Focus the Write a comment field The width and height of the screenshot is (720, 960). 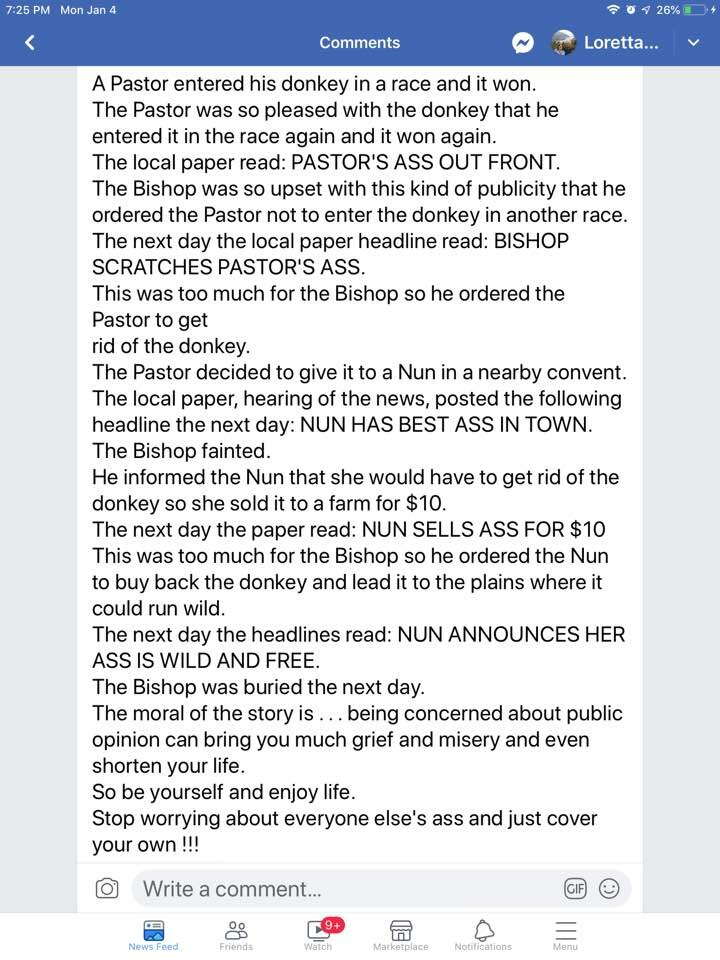click(x=340, y=889)
